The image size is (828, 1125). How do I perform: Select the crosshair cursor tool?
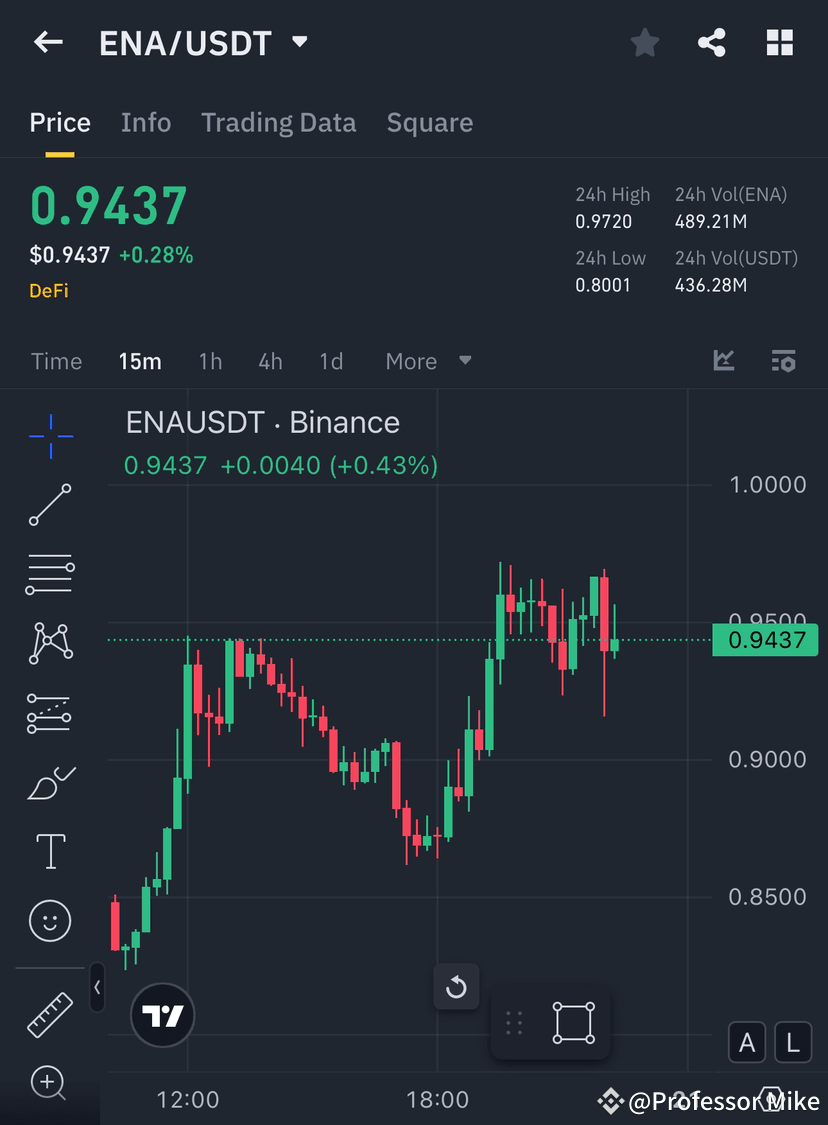(50, 435)
